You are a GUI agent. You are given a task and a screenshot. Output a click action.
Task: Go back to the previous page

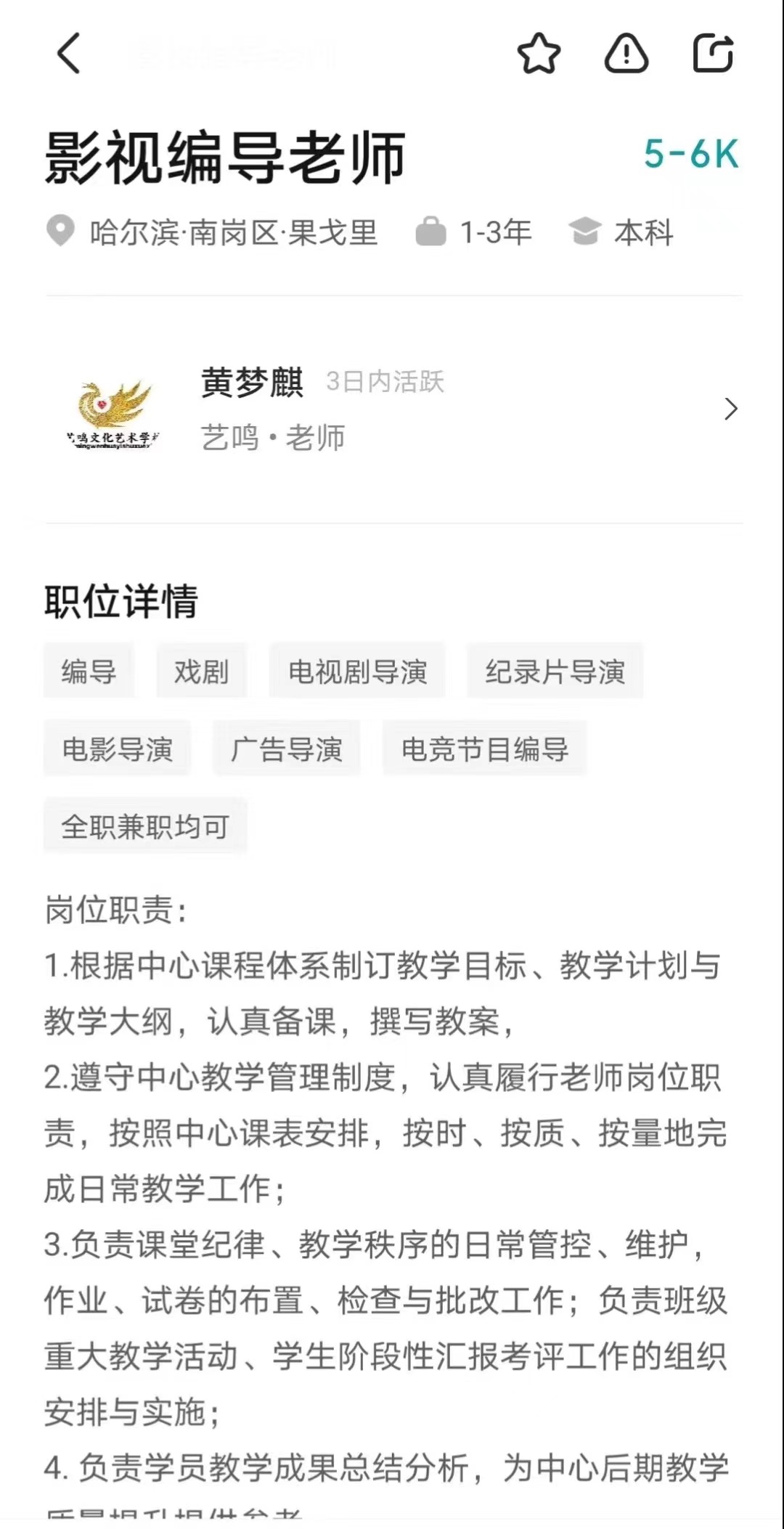coord(68,54)
